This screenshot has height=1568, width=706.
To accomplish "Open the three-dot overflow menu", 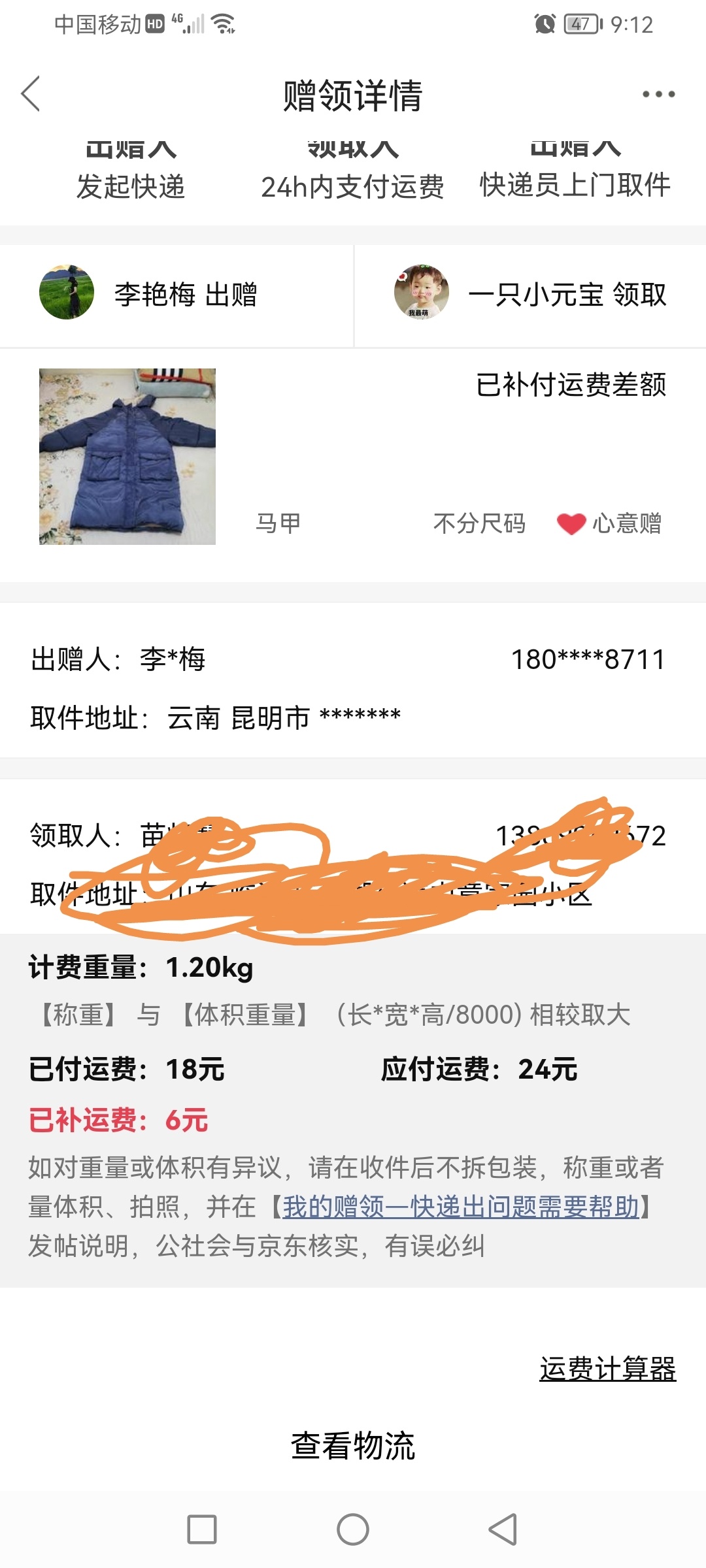I will click(658, 94).
